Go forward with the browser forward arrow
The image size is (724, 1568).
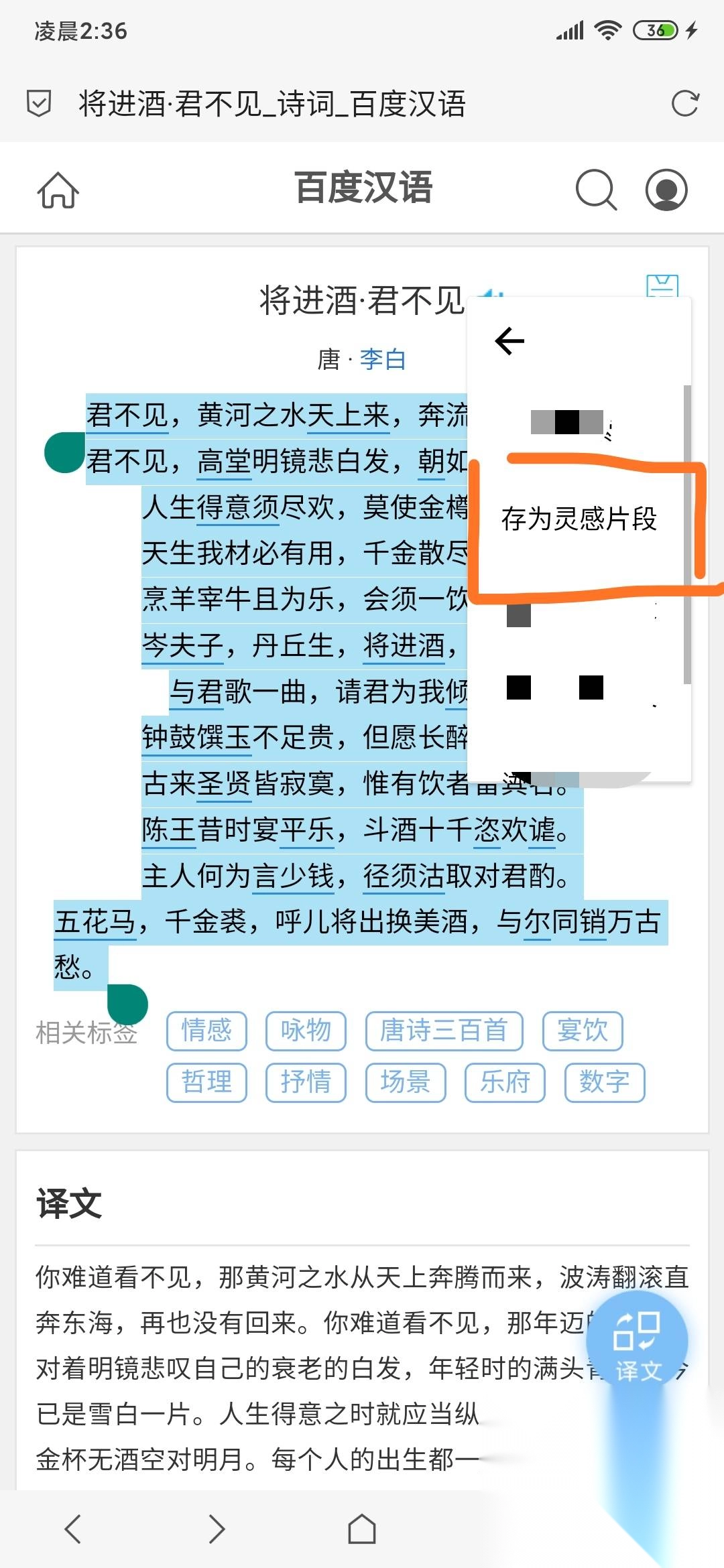(217, 1528)
